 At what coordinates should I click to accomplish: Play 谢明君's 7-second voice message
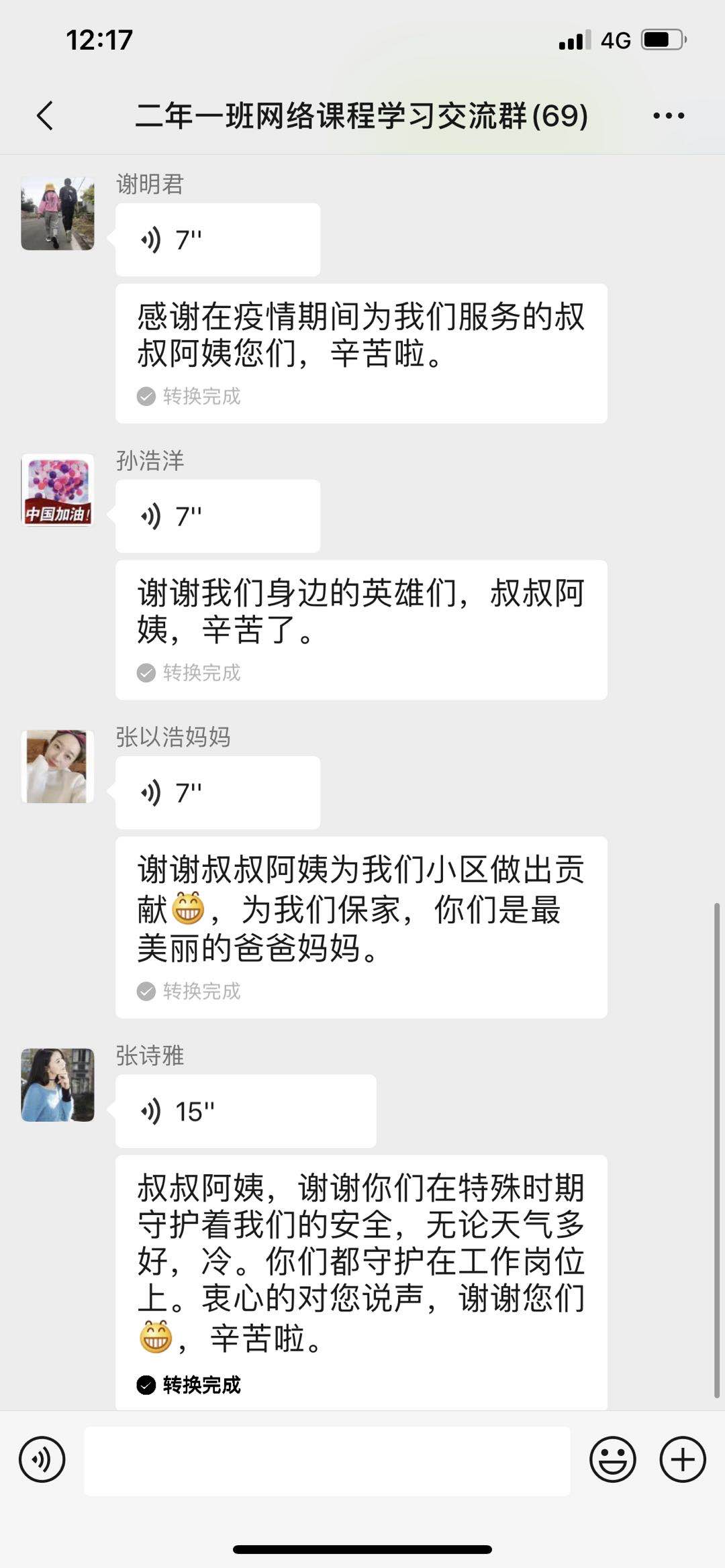point(217,240)
